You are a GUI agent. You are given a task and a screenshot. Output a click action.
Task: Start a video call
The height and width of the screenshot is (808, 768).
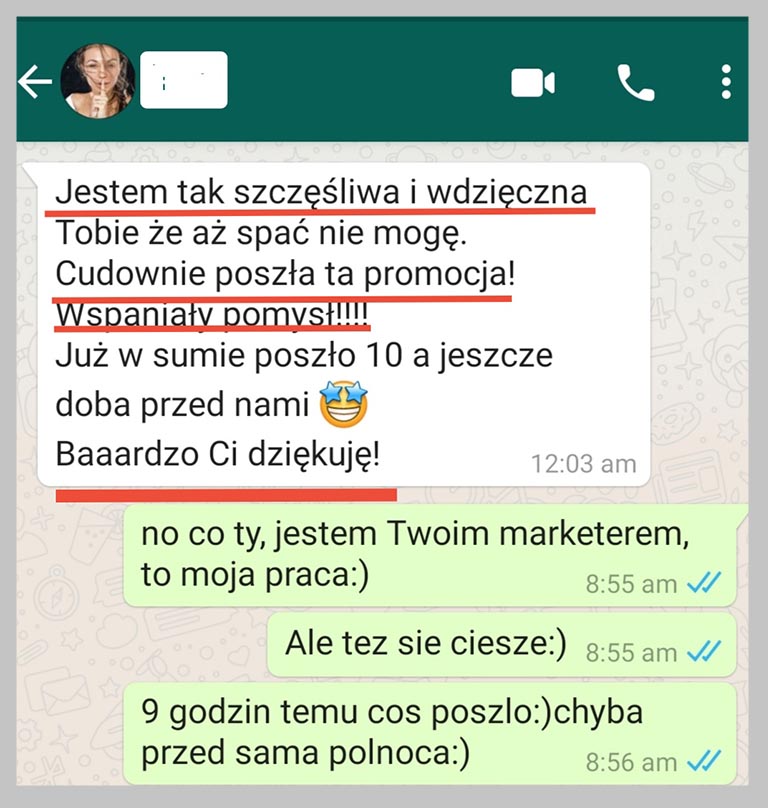tap(533, 83)
